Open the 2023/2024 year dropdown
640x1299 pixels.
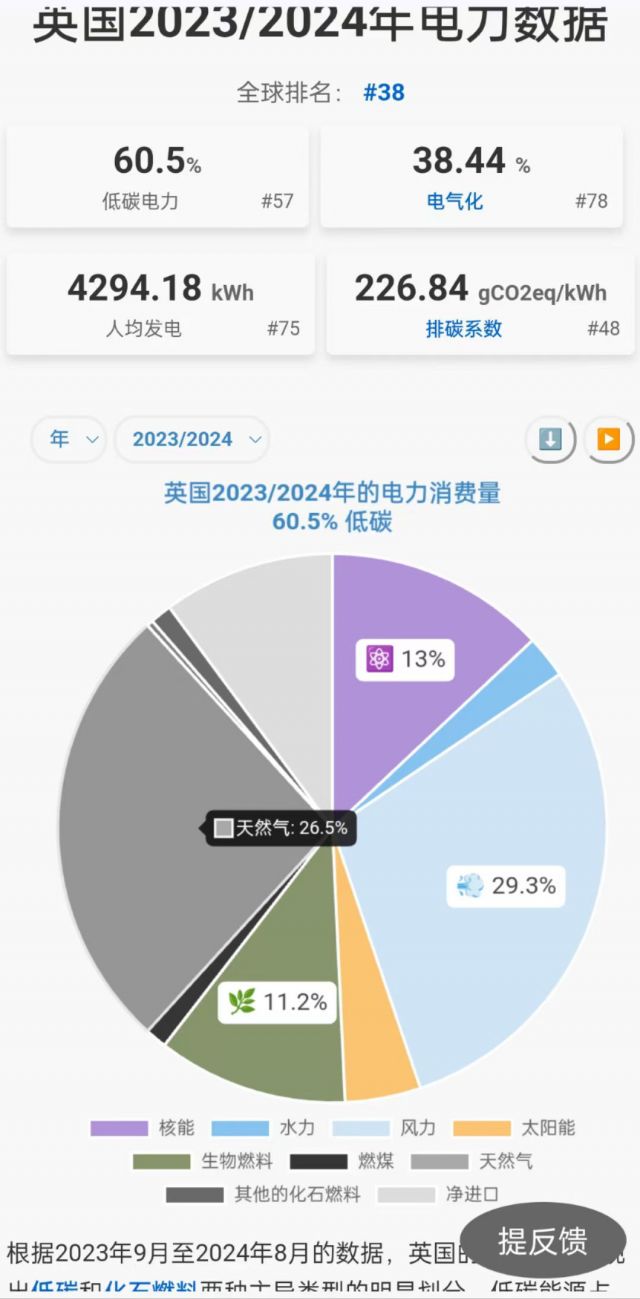(191, 439)
